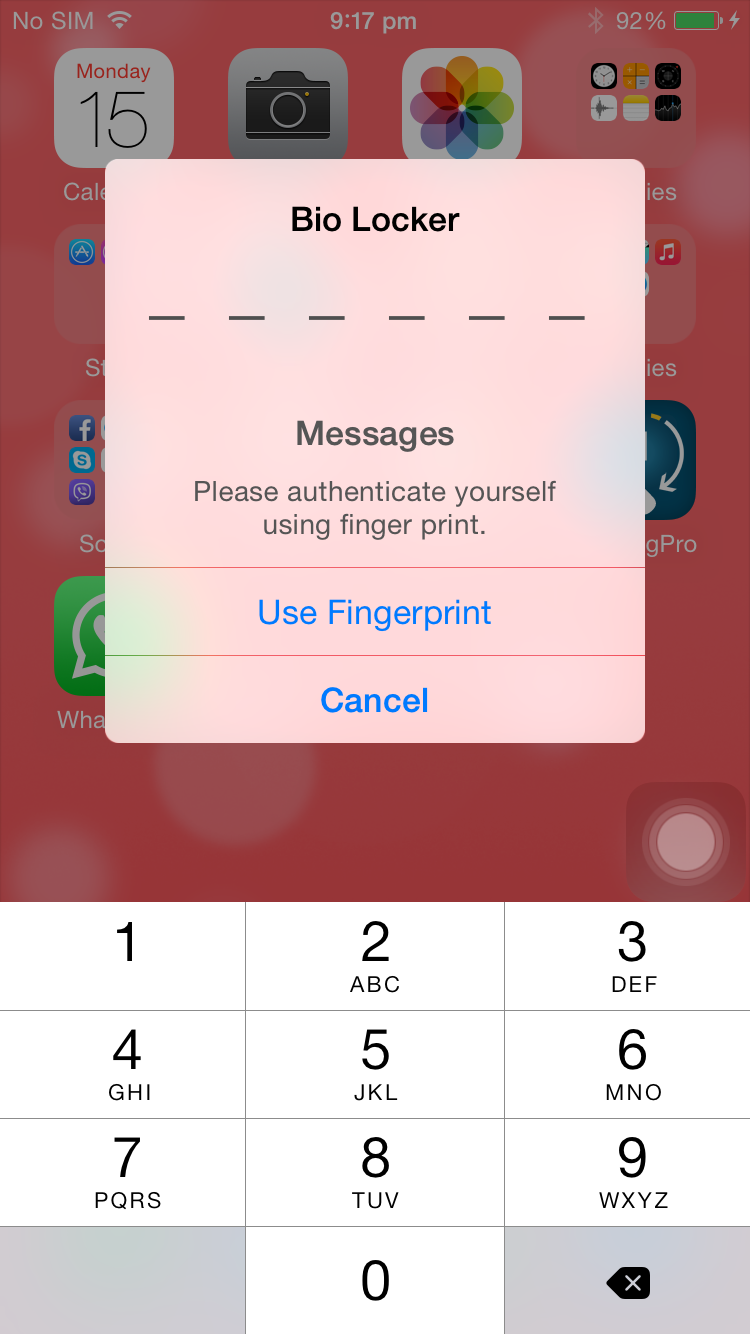The width and height of the screenshot is (750, 1334).
Task: Cancel the Bio Locker prompt
Action: click(x=375, y=700)
